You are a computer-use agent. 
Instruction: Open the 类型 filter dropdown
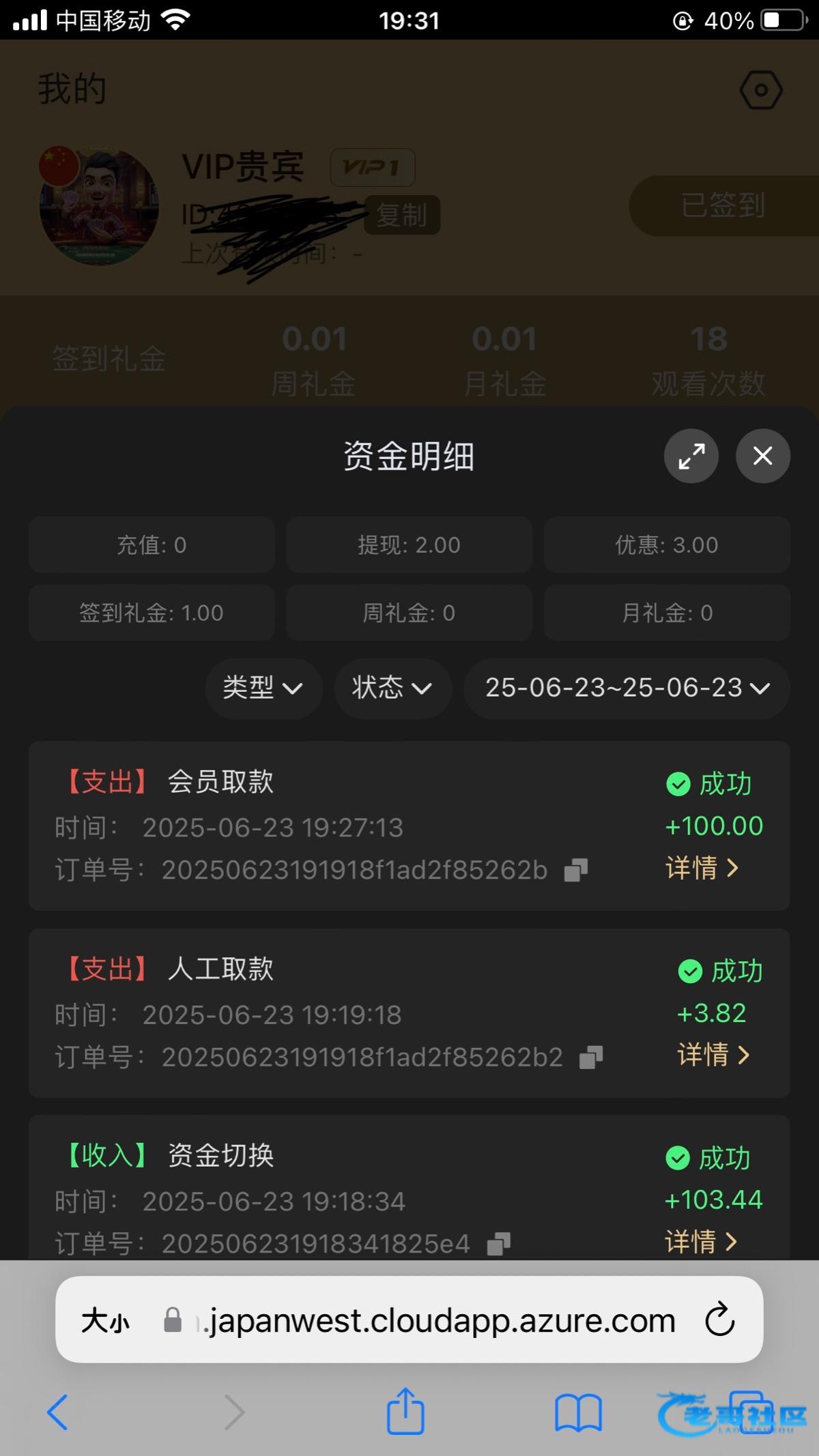pos(263,688)
